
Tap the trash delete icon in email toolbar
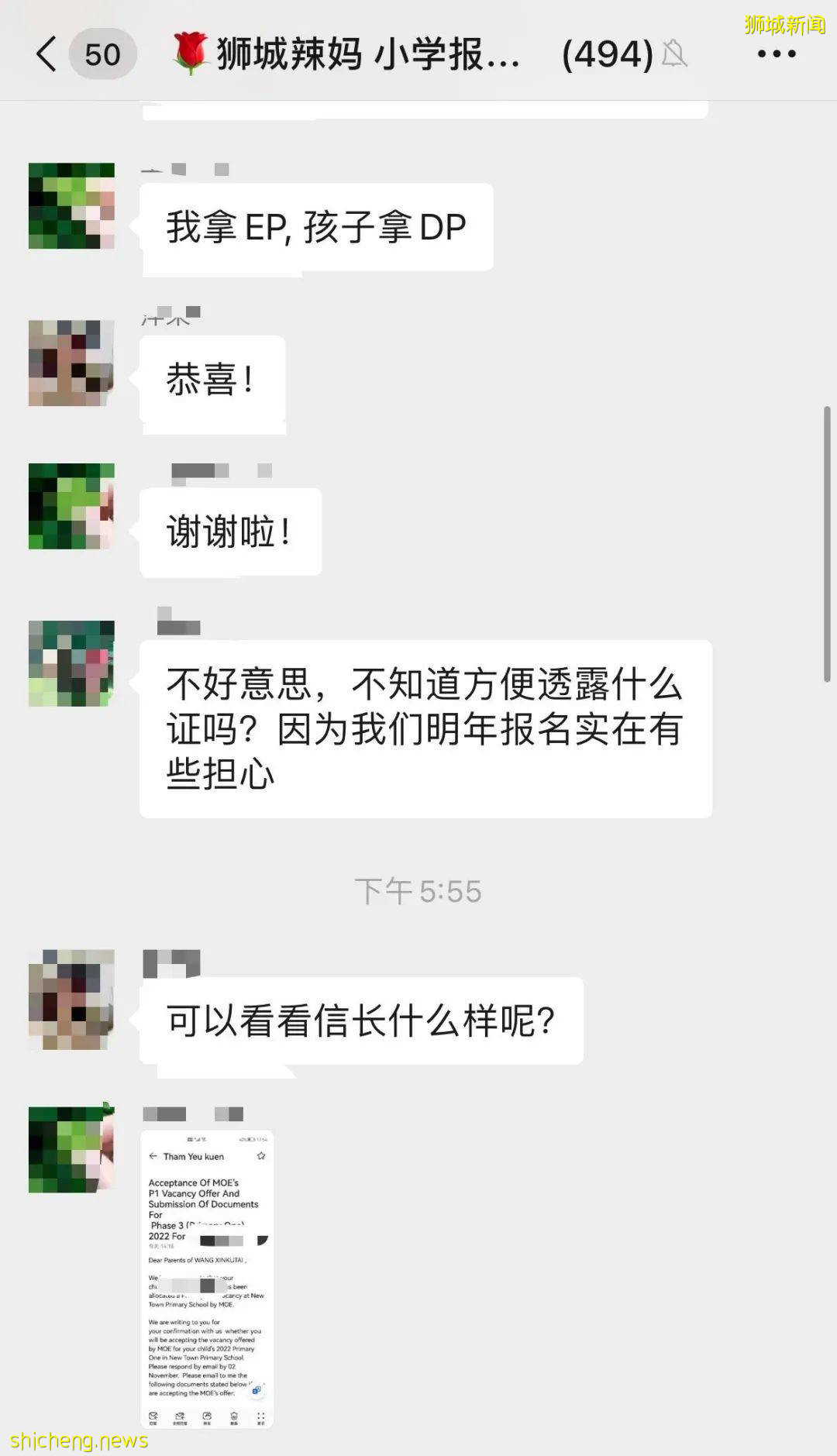pyautogui.click(x=234, y=1415)
